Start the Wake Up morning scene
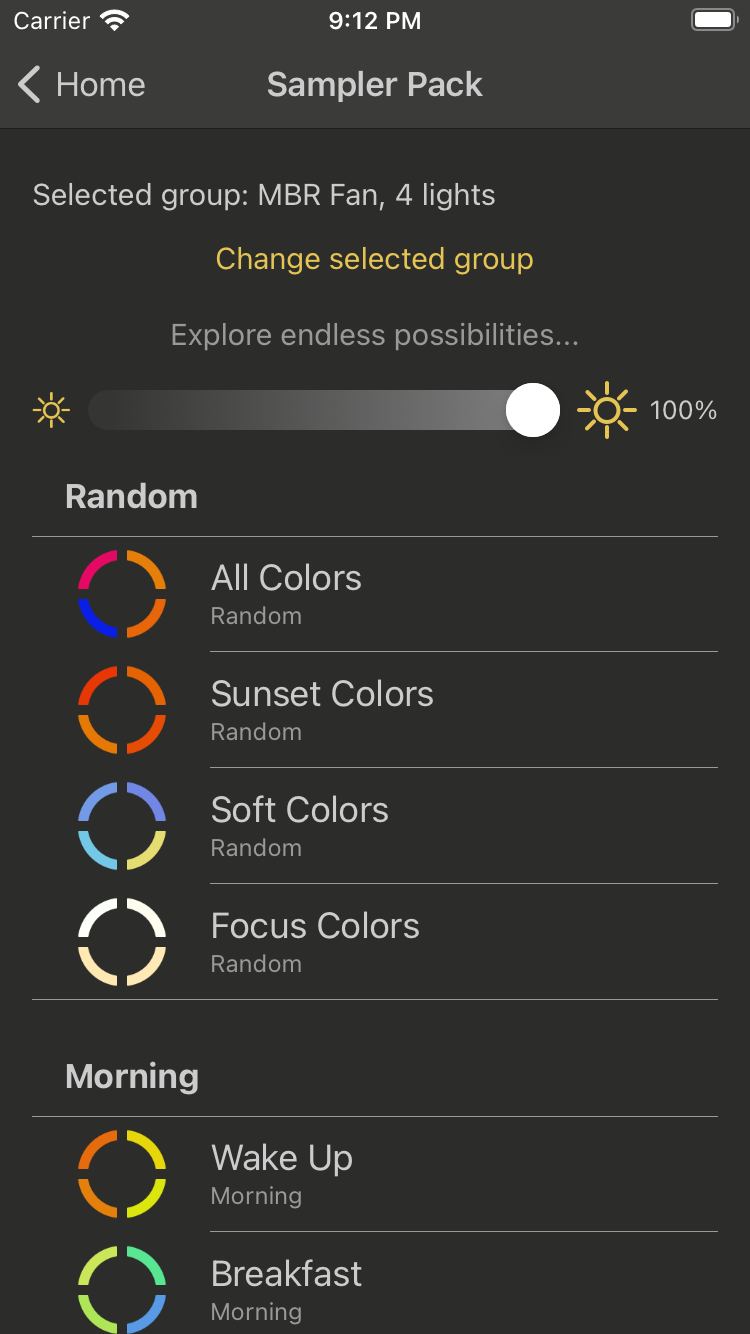 (375, 1174)
